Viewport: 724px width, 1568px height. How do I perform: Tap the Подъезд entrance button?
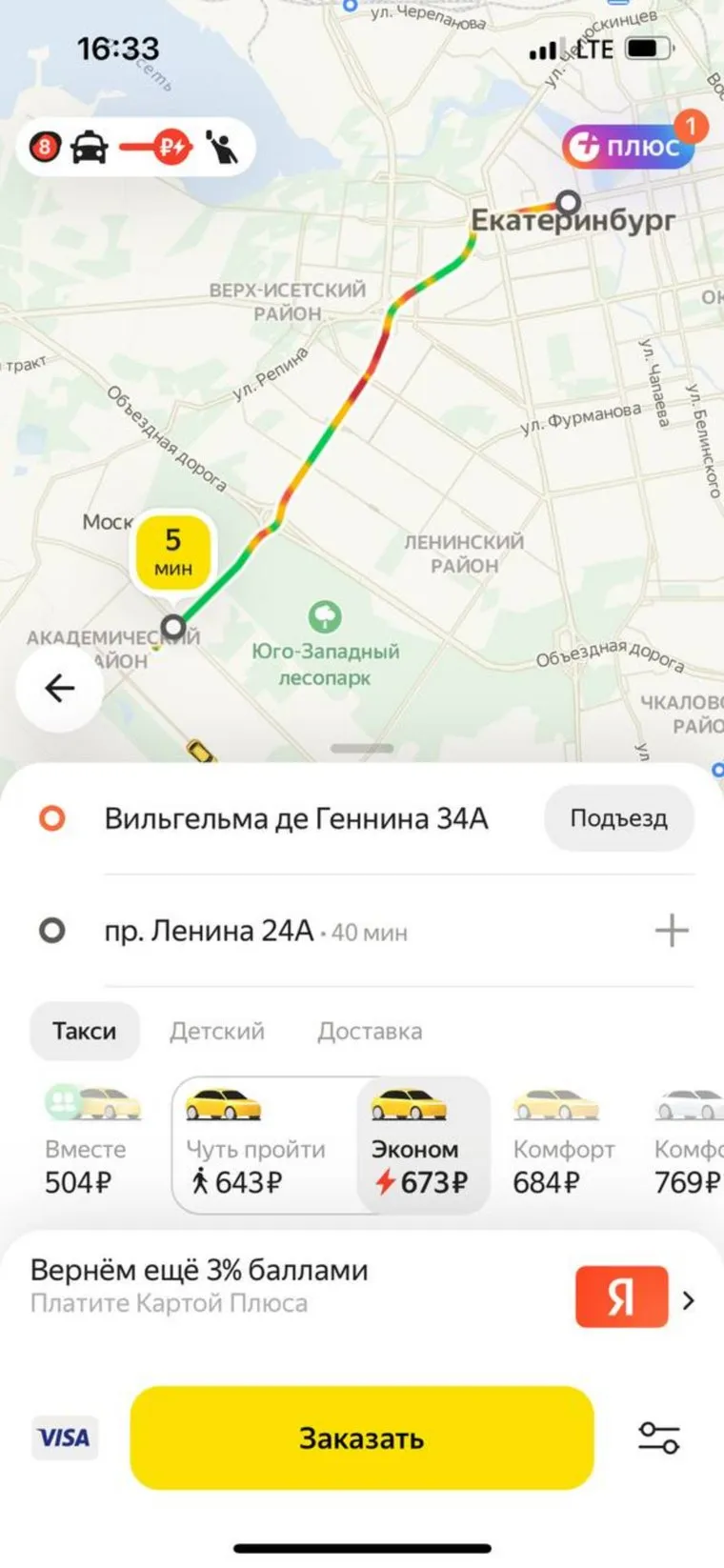pyautogui.click(x=618, y=818)
